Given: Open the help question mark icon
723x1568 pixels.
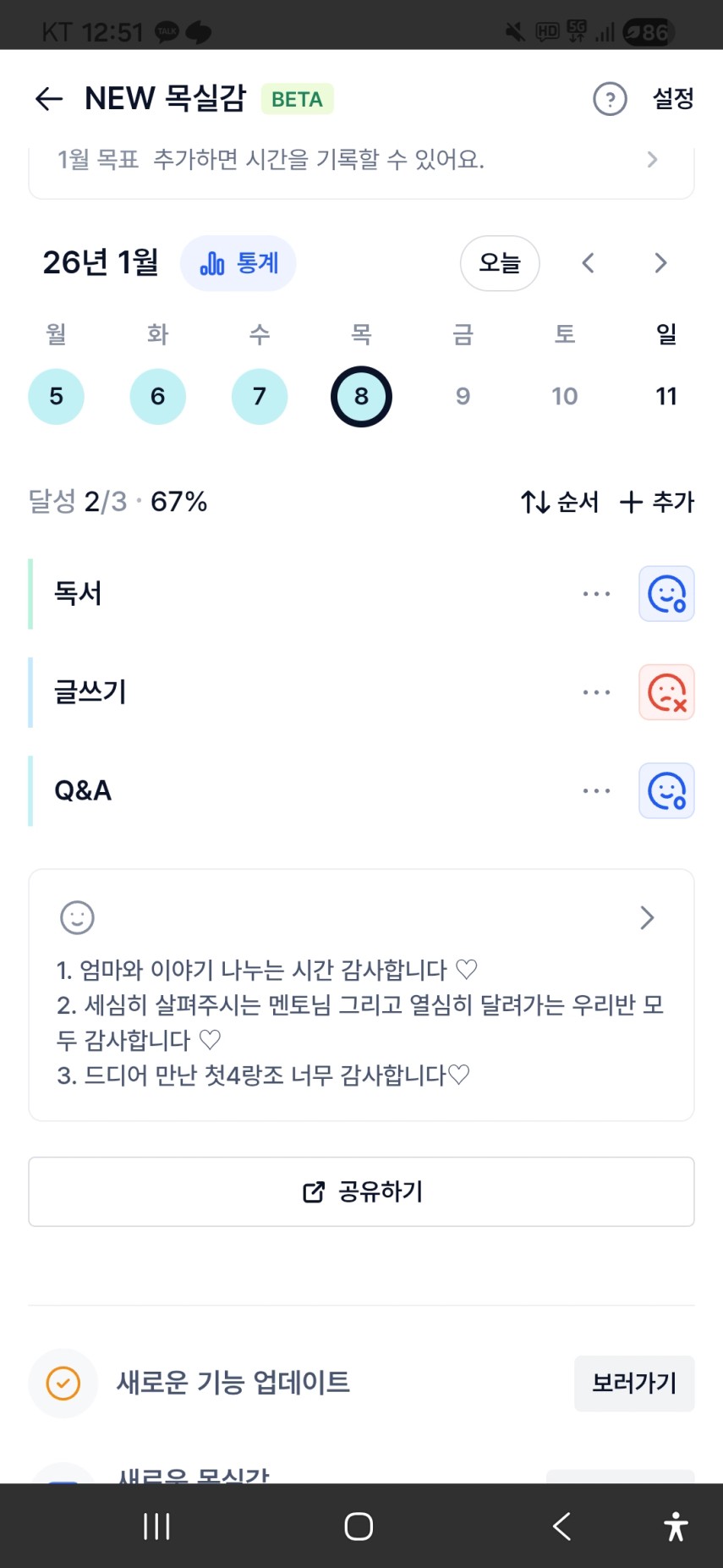Looking at the screenshot, I should [x=610, y=99].
